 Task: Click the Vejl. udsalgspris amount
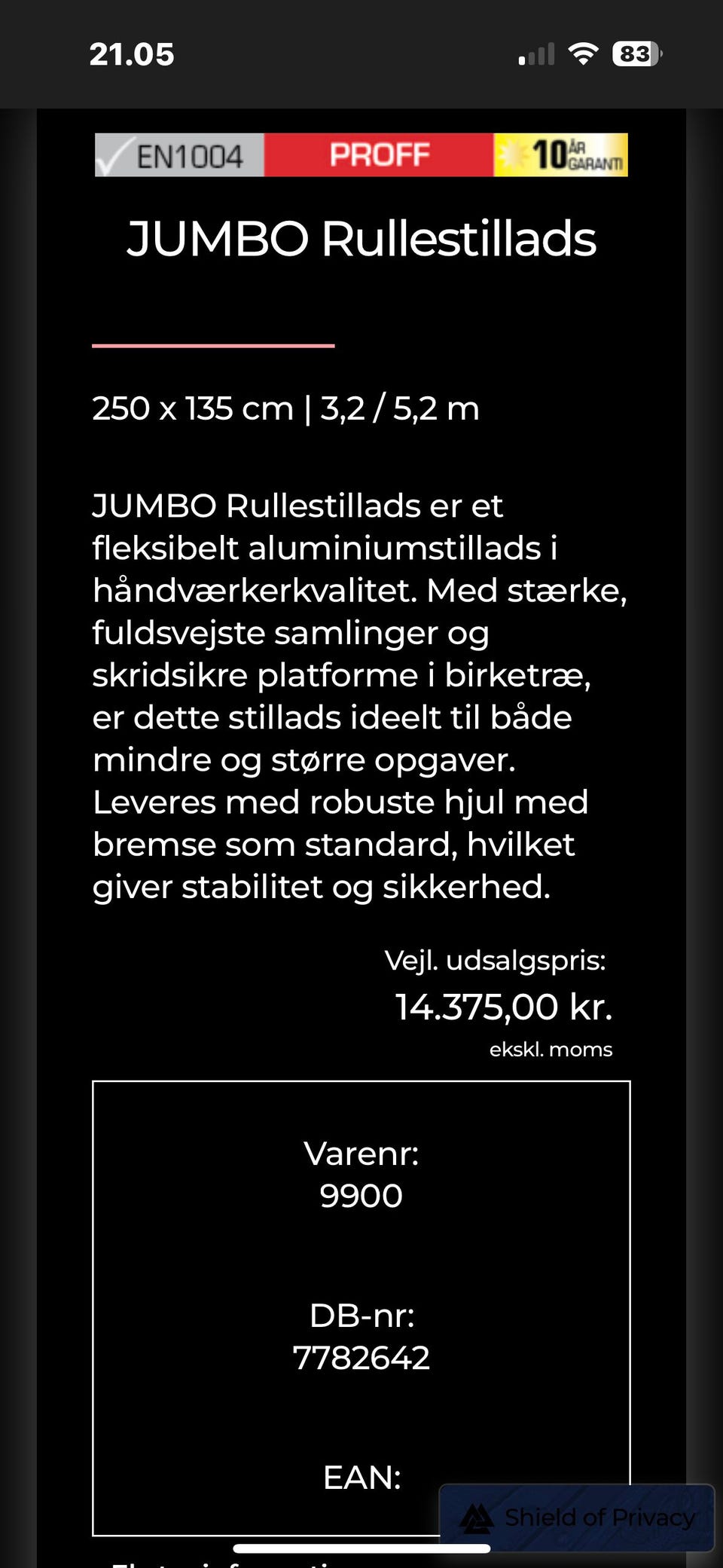(503, 1006)
